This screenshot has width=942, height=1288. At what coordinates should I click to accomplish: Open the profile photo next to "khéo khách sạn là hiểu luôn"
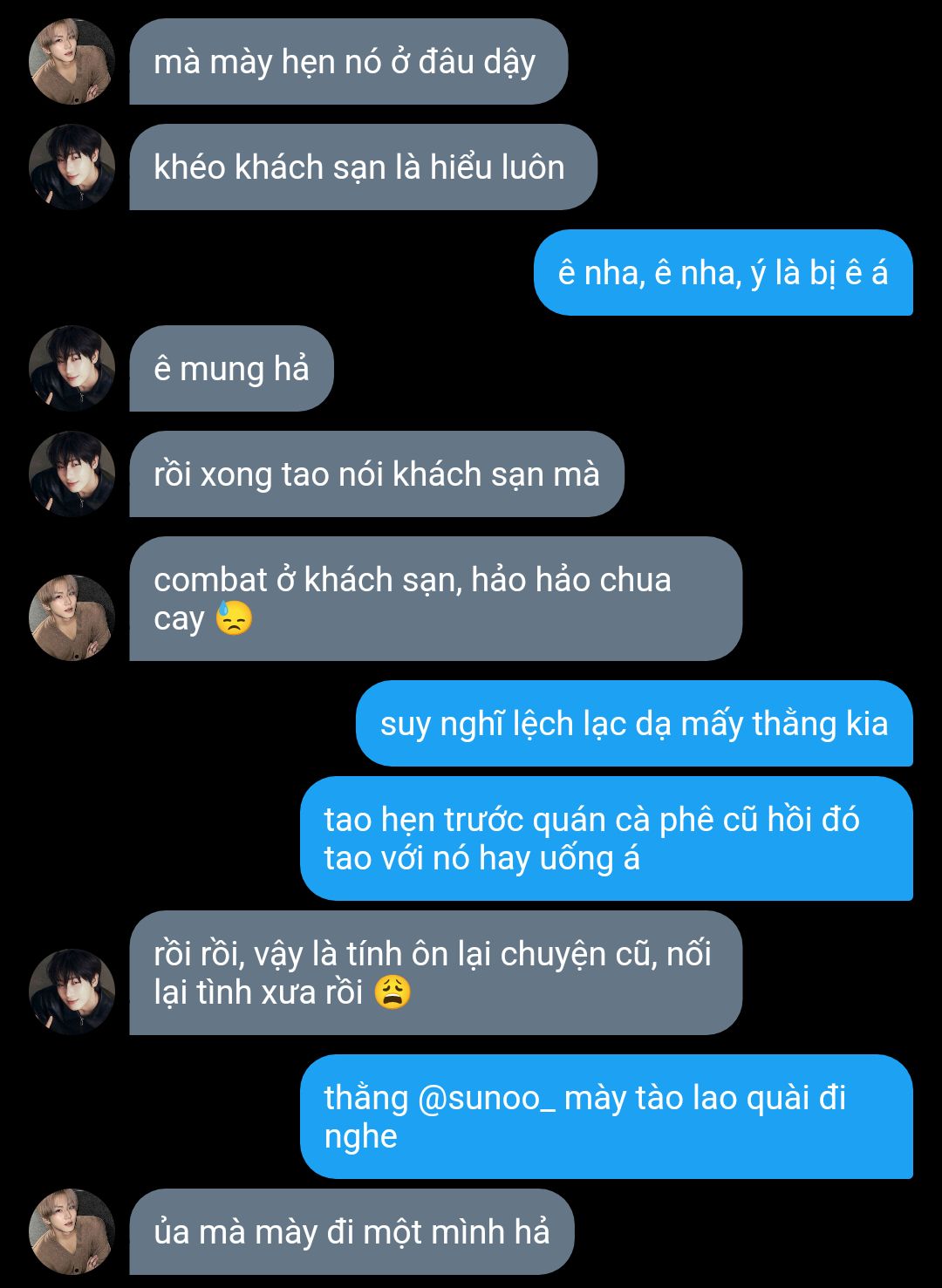(72, 167)
